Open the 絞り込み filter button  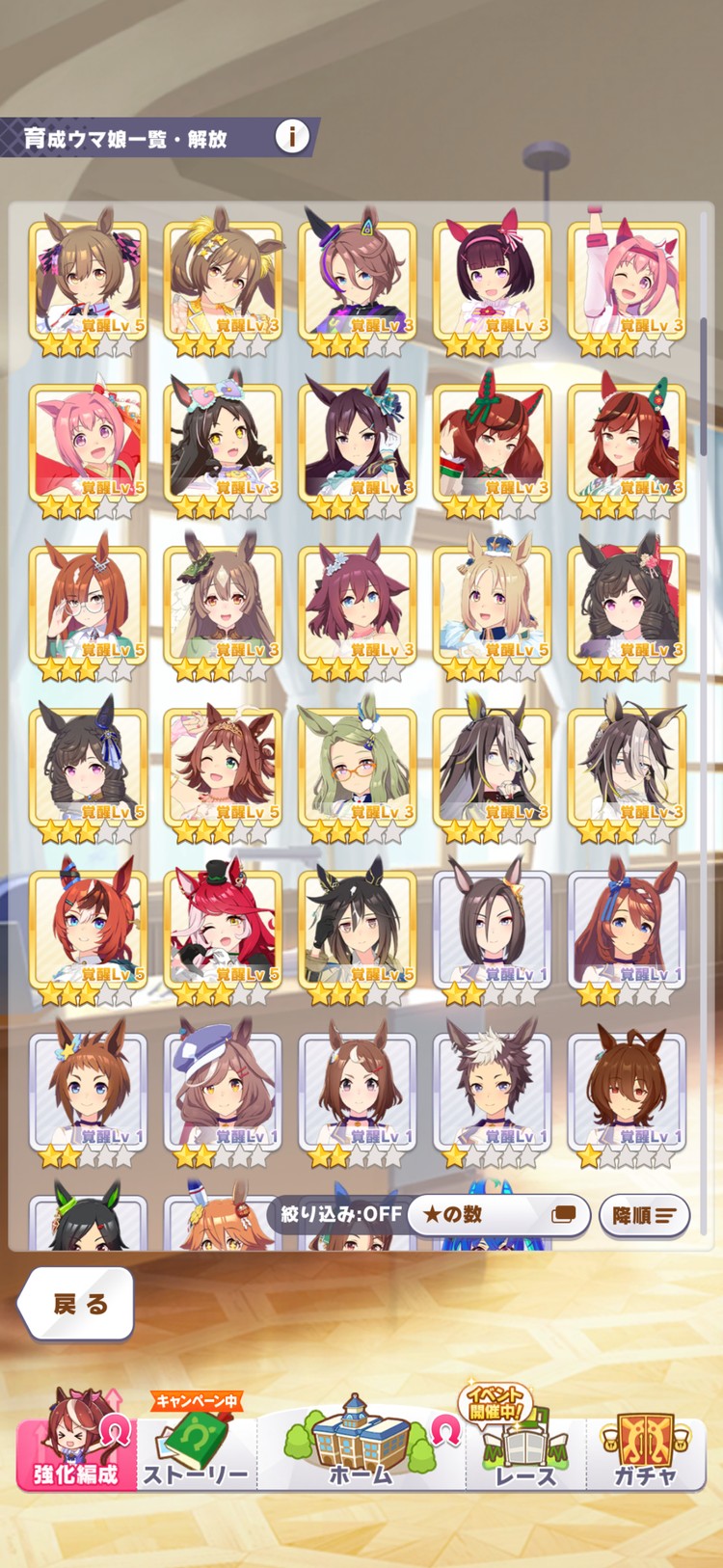click(340, 1214)
